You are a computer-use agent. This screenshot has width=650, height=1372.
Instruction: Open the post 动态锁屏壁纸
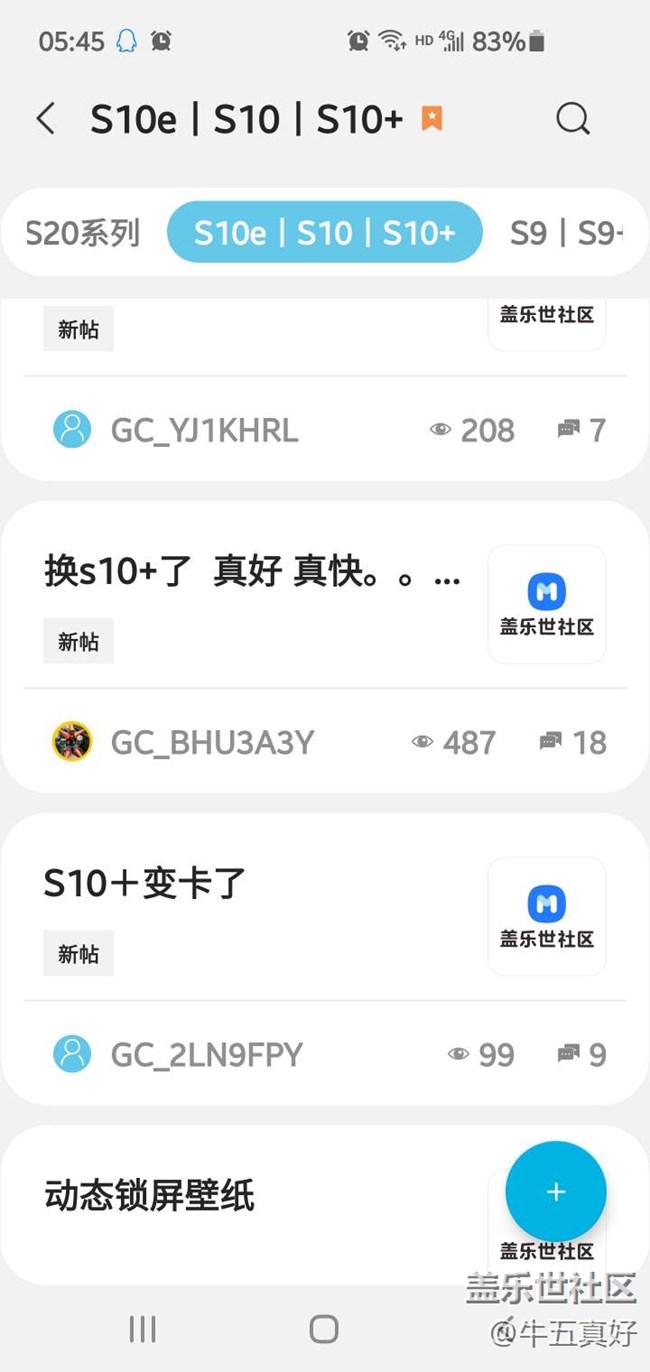coord(150,1196)
